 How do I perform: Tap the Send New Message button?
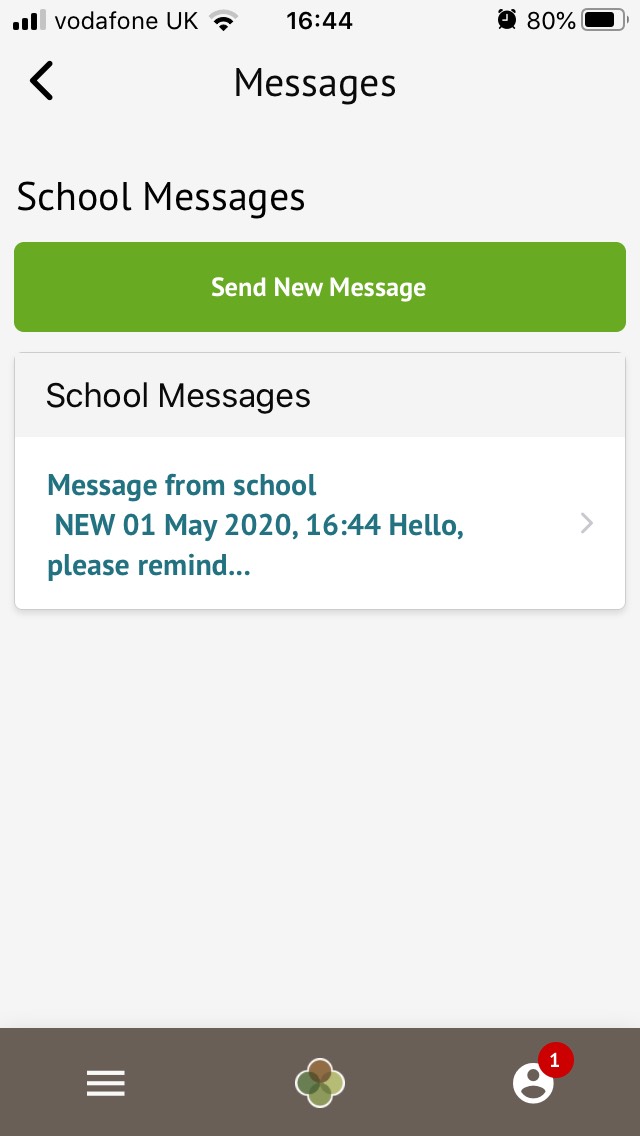319,287
